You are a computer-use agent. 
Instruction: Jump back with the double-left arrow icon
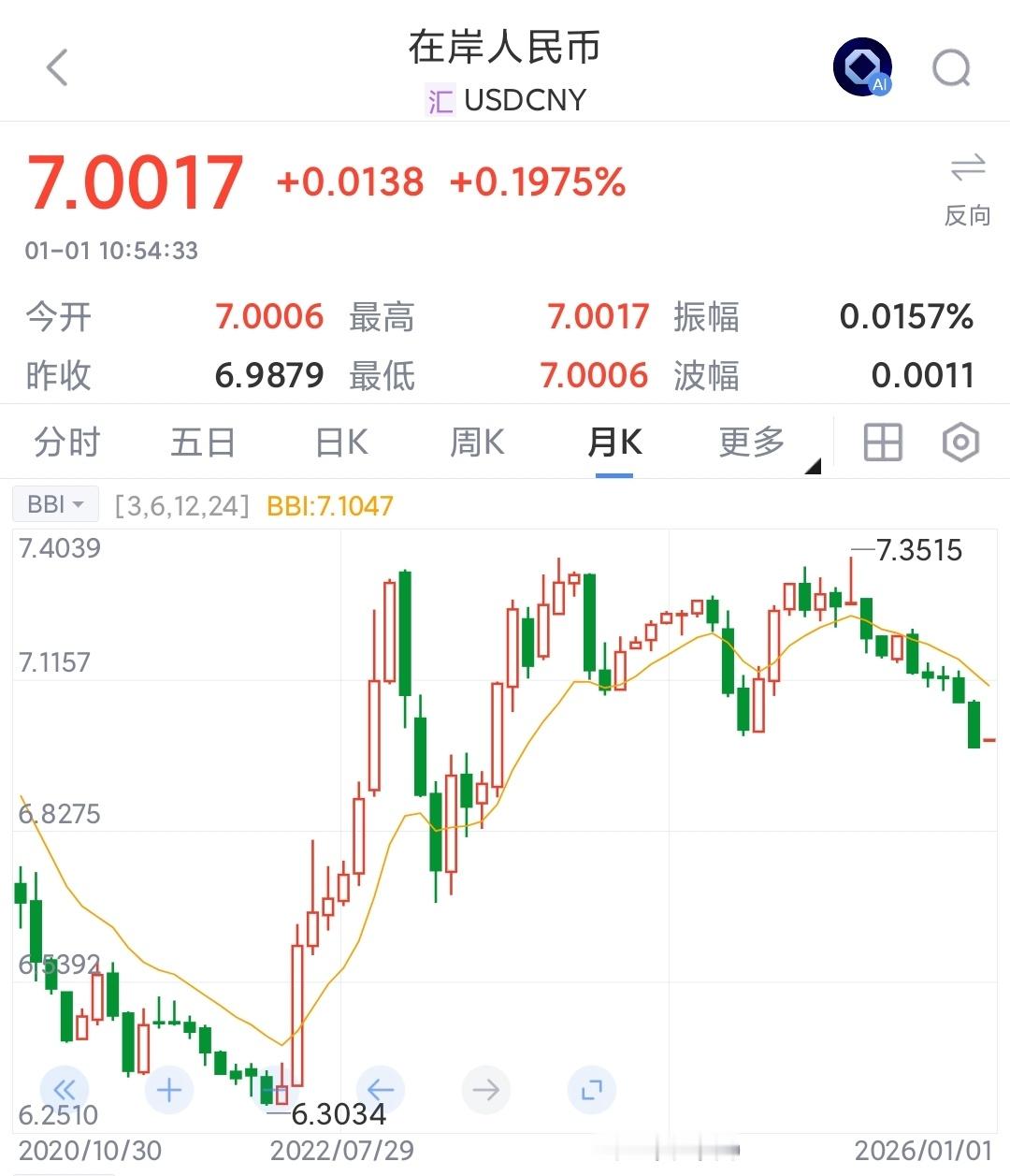64,1089
